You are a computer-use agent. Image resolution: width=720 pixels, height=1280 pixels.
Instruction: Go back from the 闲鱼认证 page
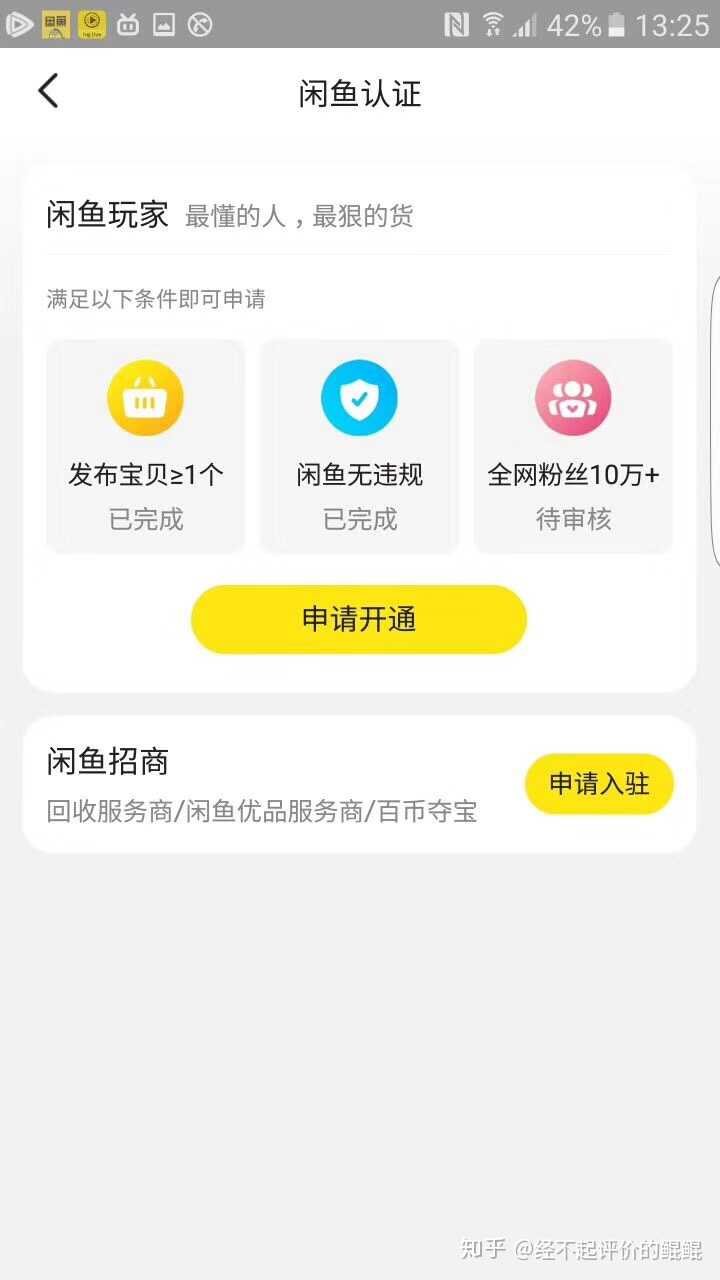[48, 92]
